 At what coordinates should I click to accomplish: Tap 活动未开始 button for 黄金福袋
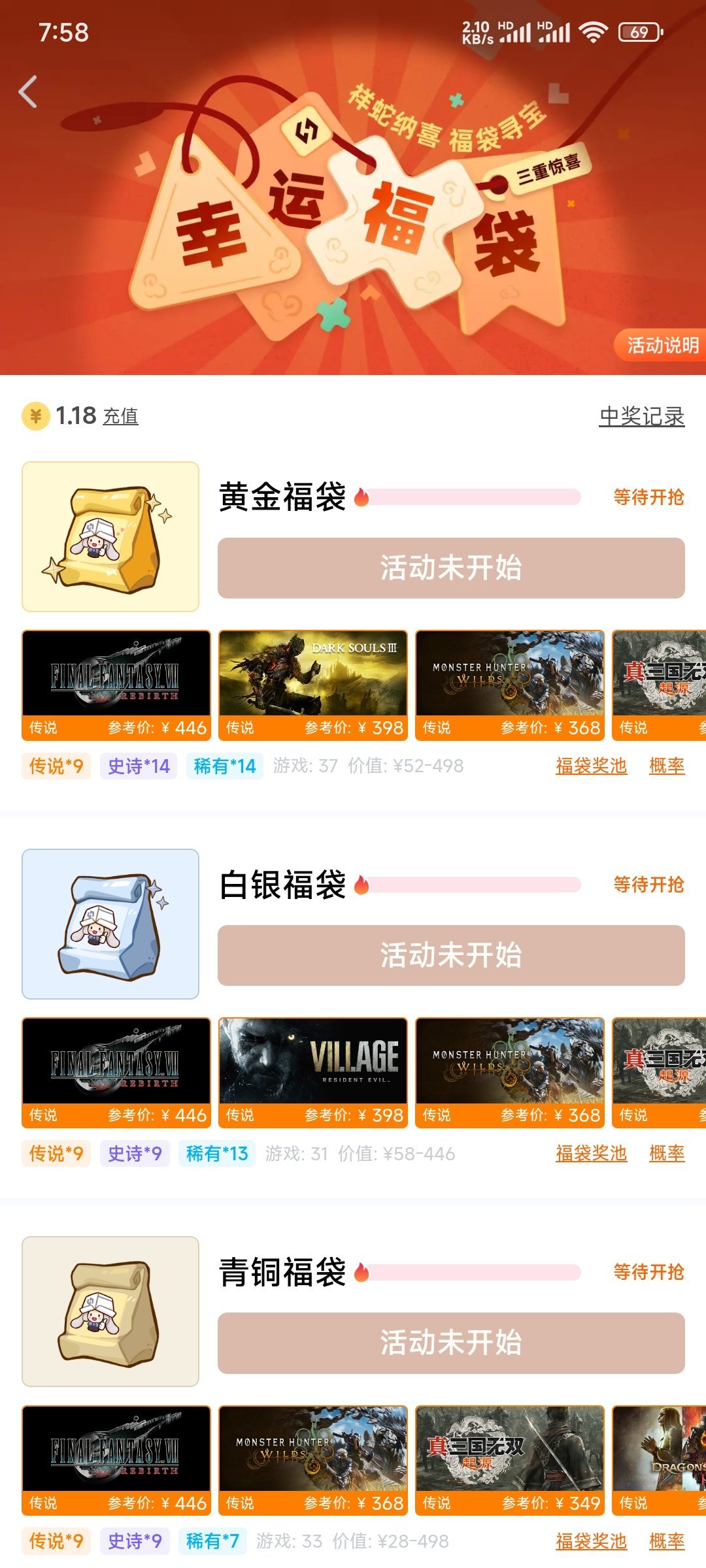451,568
